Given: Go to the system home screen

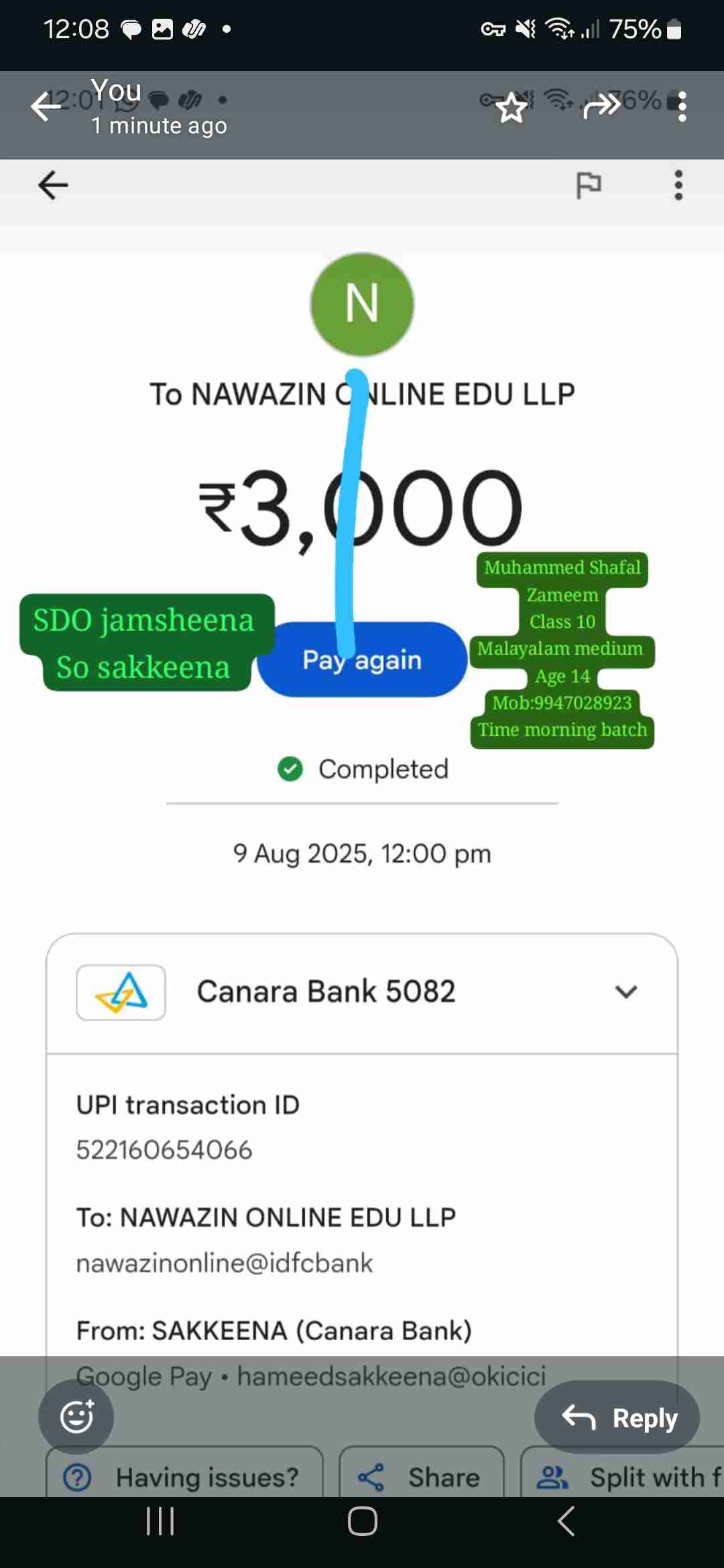Looking at the screenshot, I should [x=362, y=1521].
